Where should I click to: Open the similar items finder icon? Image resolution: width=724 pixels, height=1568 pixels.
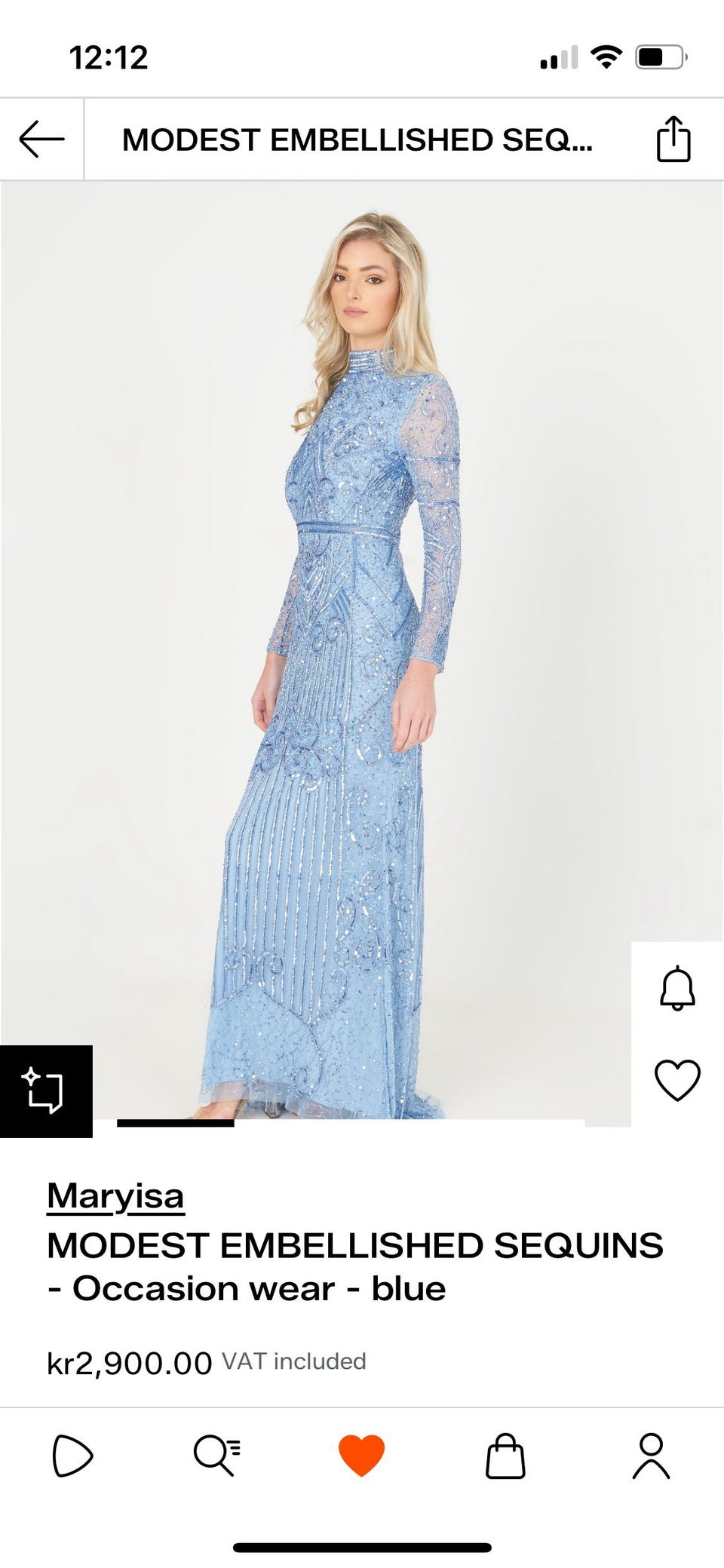click(x=45, y=1090)
